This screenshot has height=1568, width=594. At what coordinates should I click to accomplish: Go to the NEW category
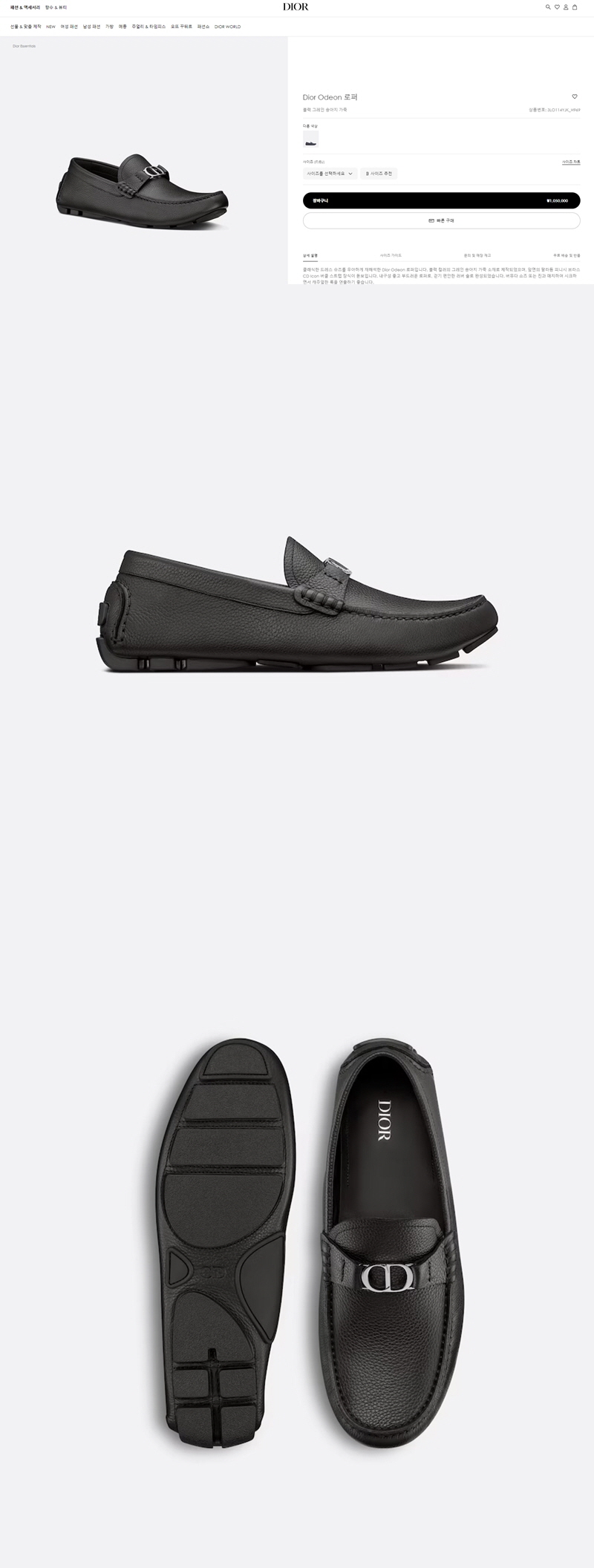50,27
